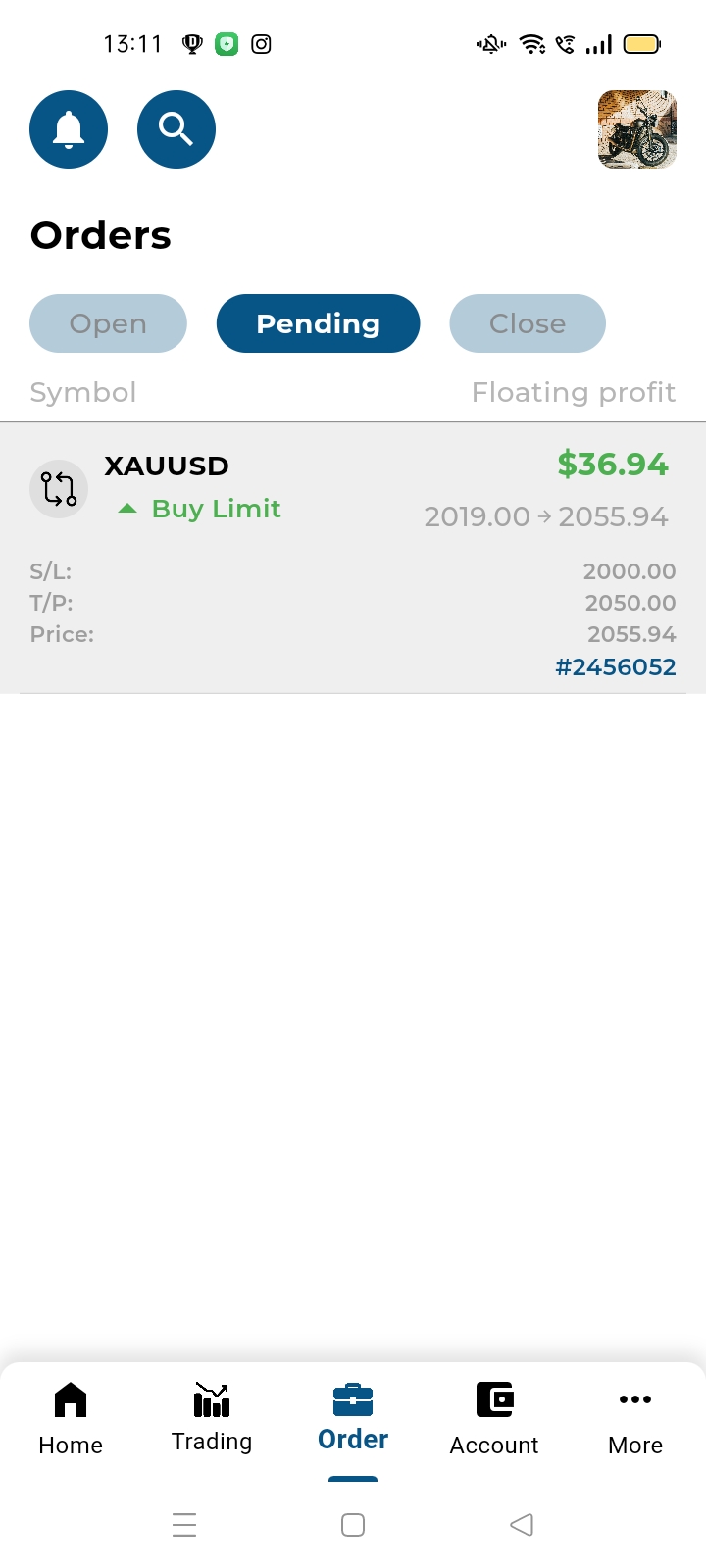Tap the Order tab in bottom bar

point(353,1419)
